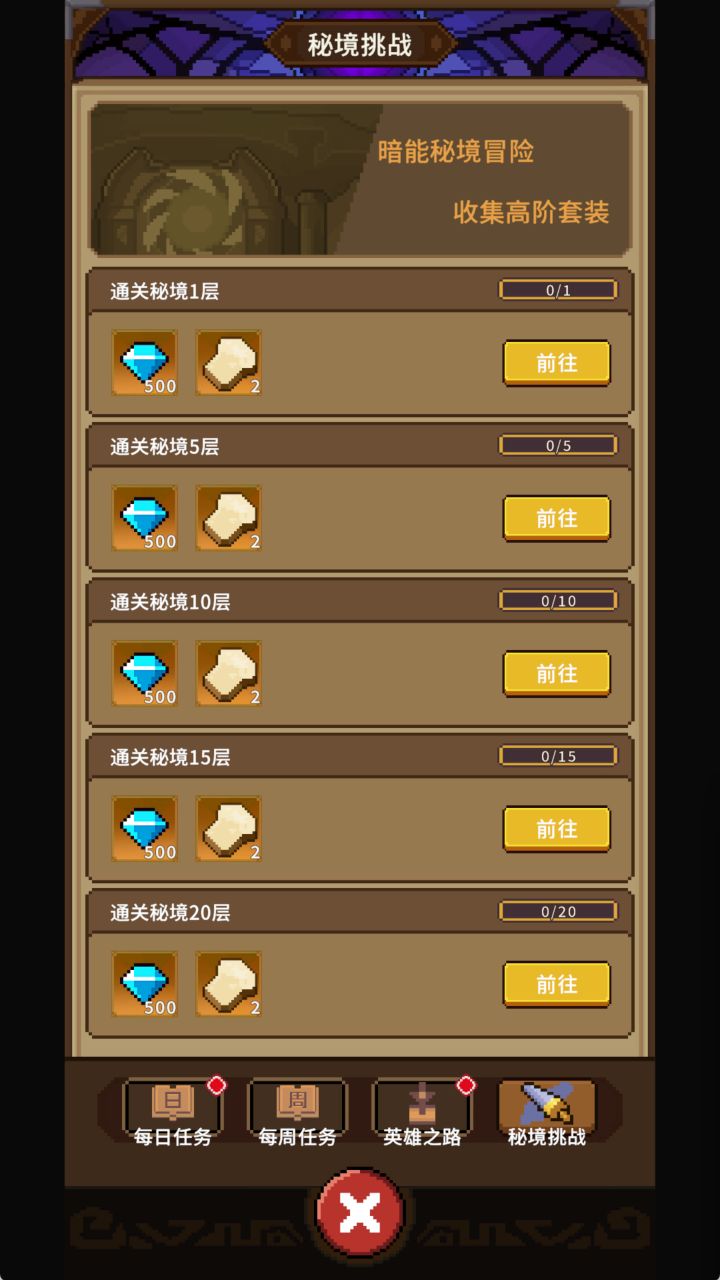The width and height of the screenshot is (720, 1280).
Task: Switch to the 每日任务 tab
Action: pyautogui.click(x=170, y=1110)
